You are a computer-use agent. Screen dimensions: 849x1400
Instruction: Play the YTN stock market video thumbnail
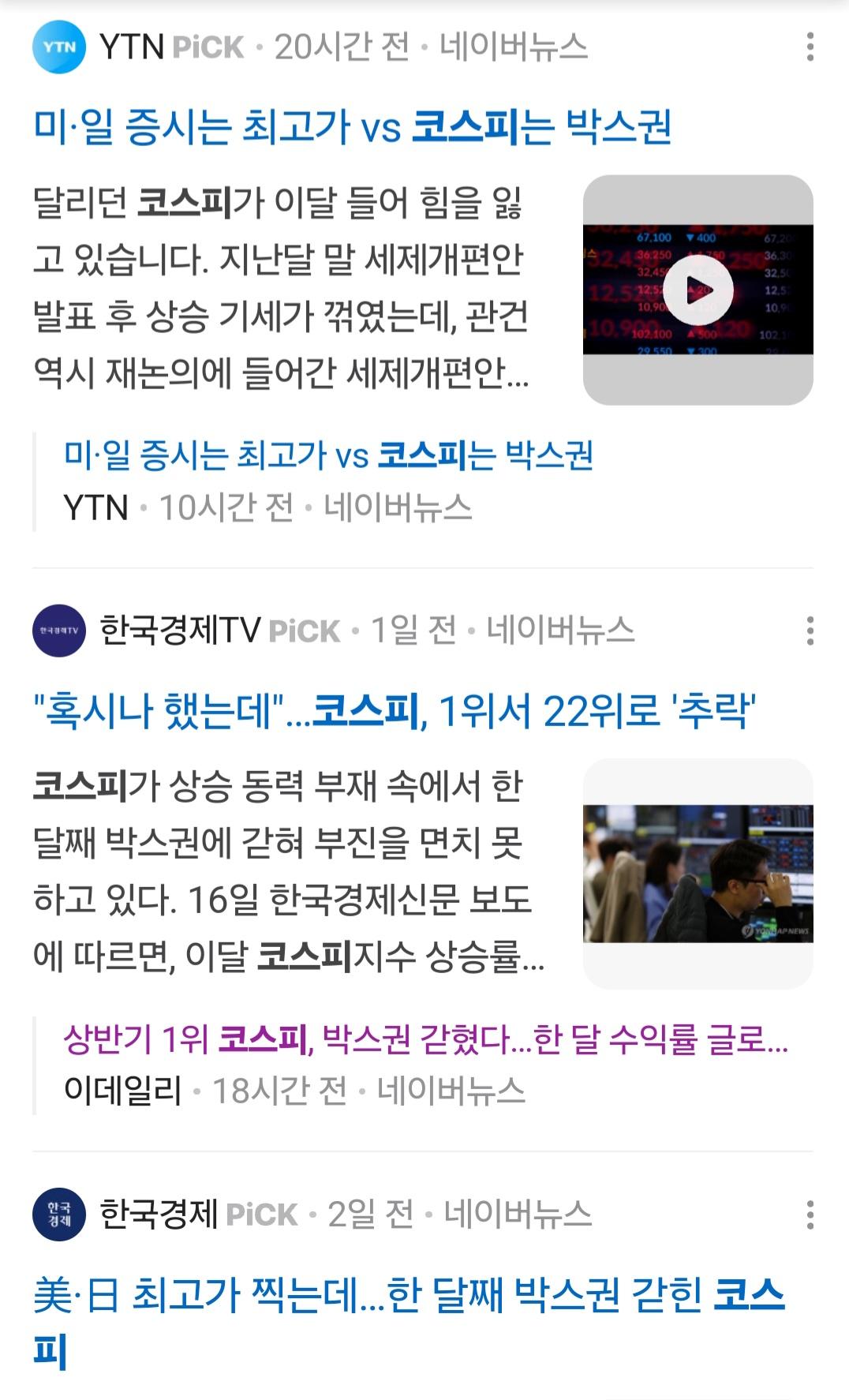698,290
